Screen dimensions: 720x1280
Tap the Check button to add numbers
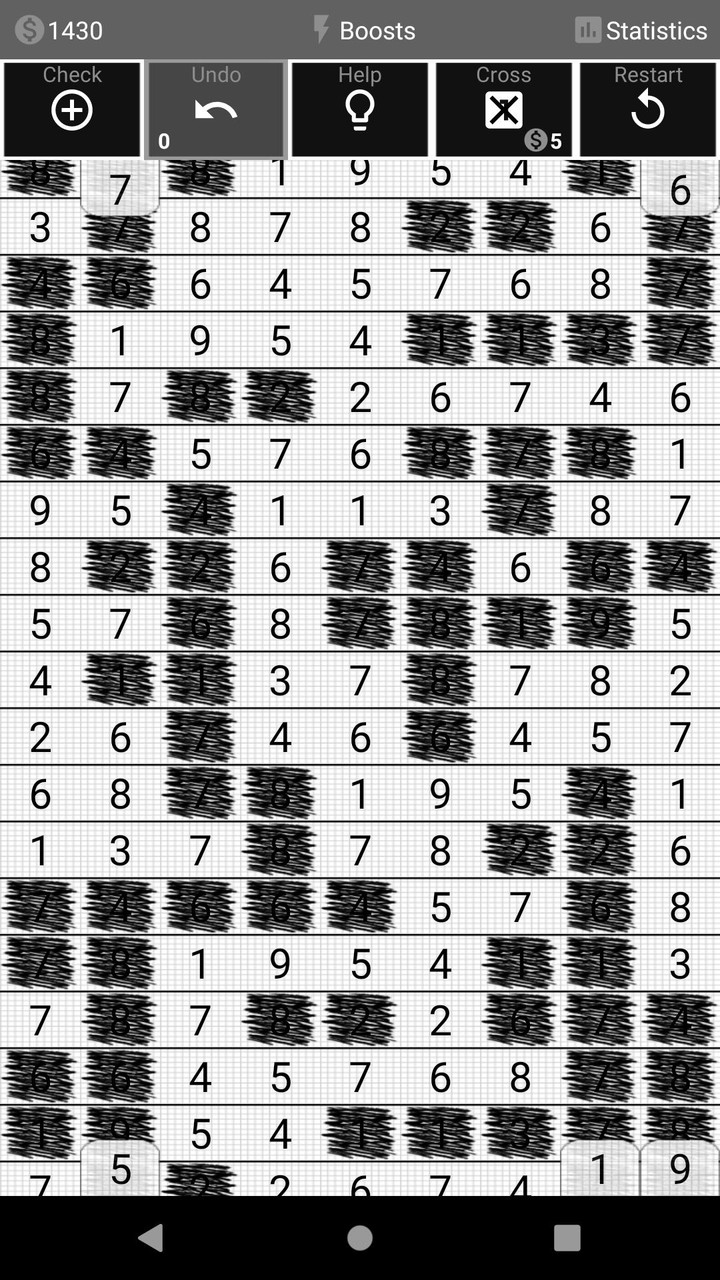(72, 110)
